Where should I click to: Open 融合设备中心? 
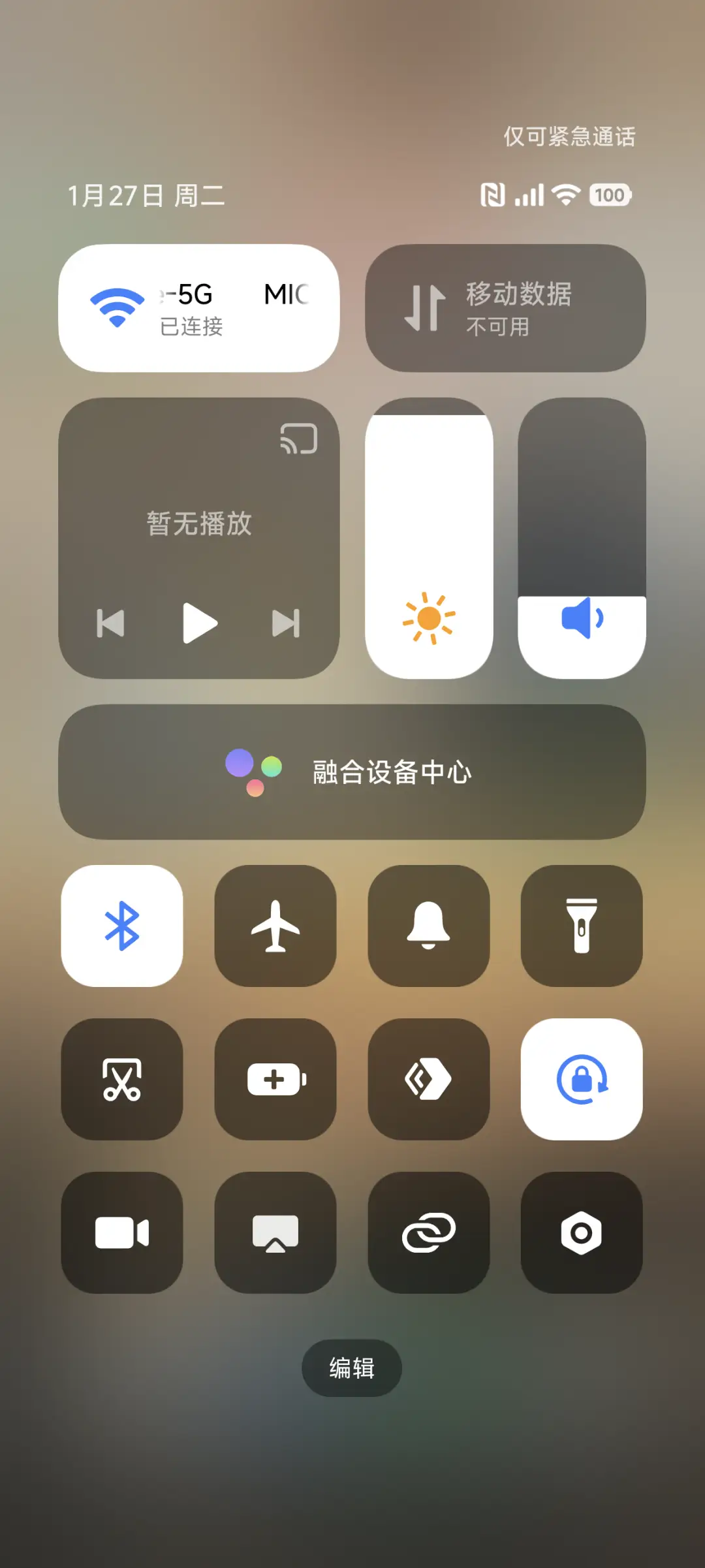point(352,772)
